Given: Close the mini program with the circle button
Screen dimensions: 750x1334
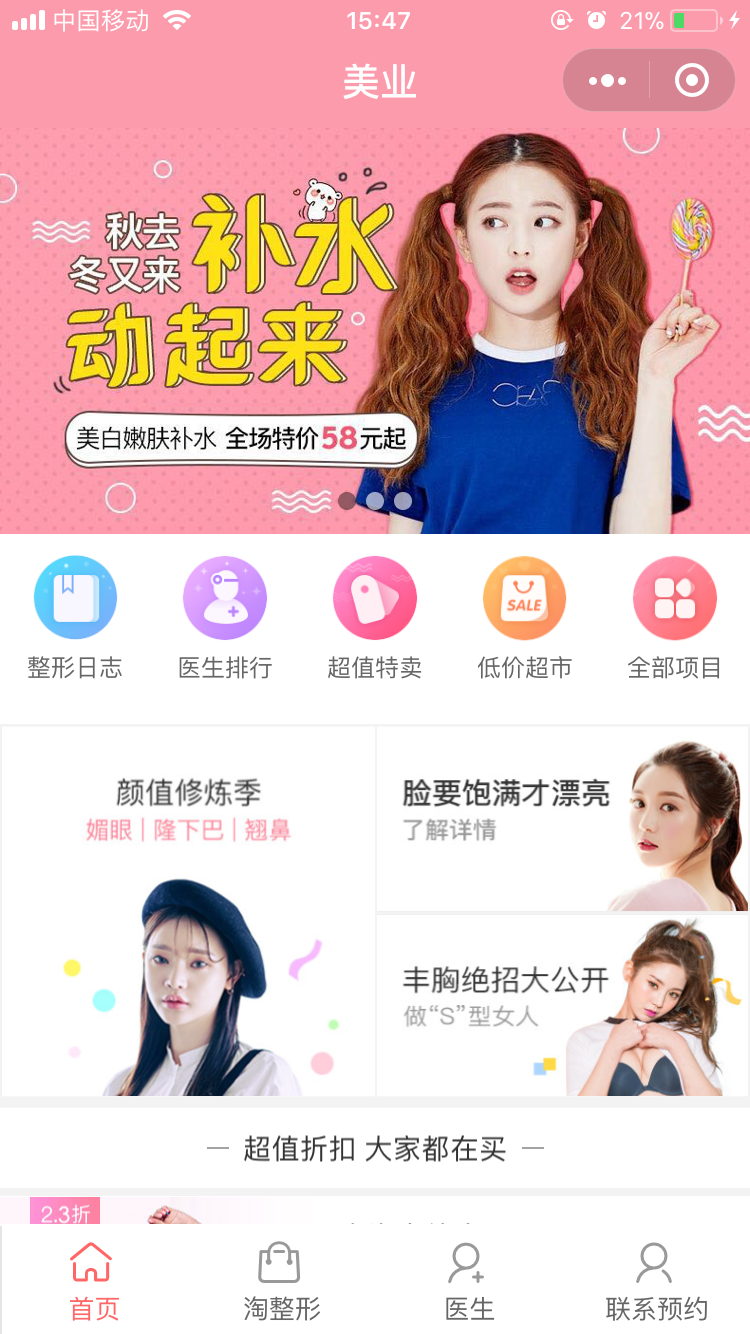Looking at the screenshot, I should tap(692, 81).
